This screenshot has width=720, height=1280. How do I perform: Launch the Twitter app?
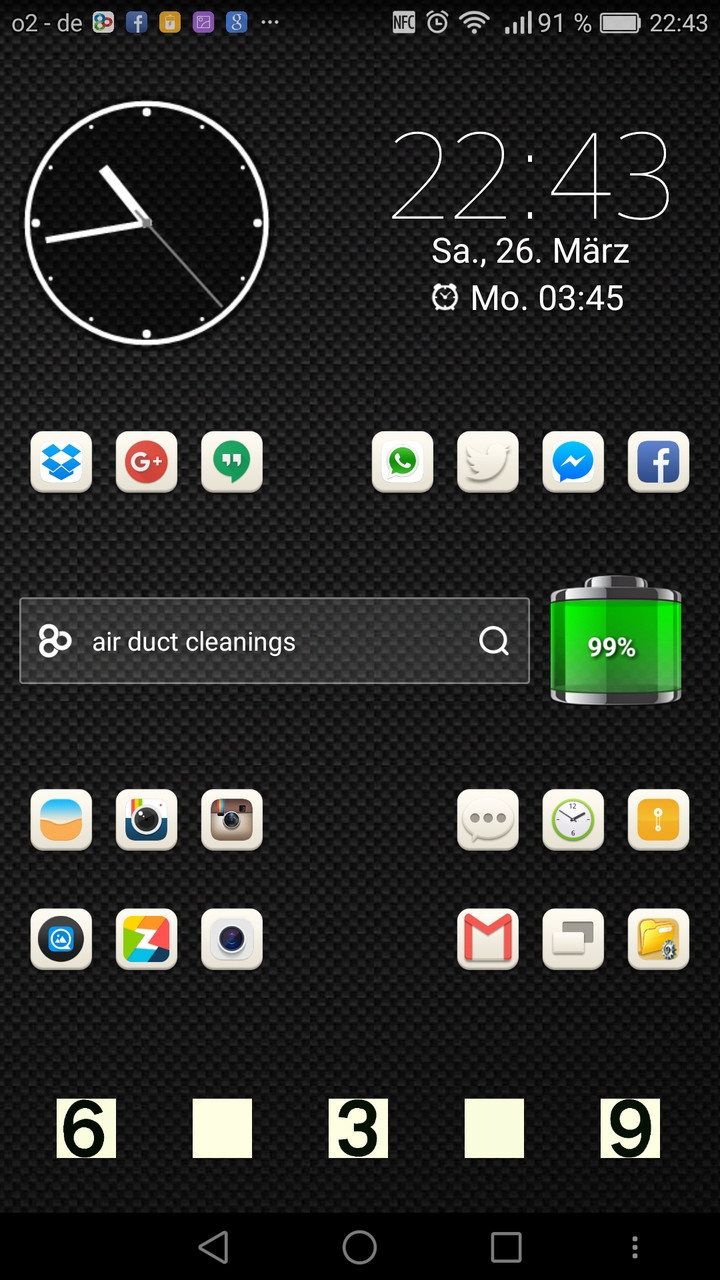(488, 462)
